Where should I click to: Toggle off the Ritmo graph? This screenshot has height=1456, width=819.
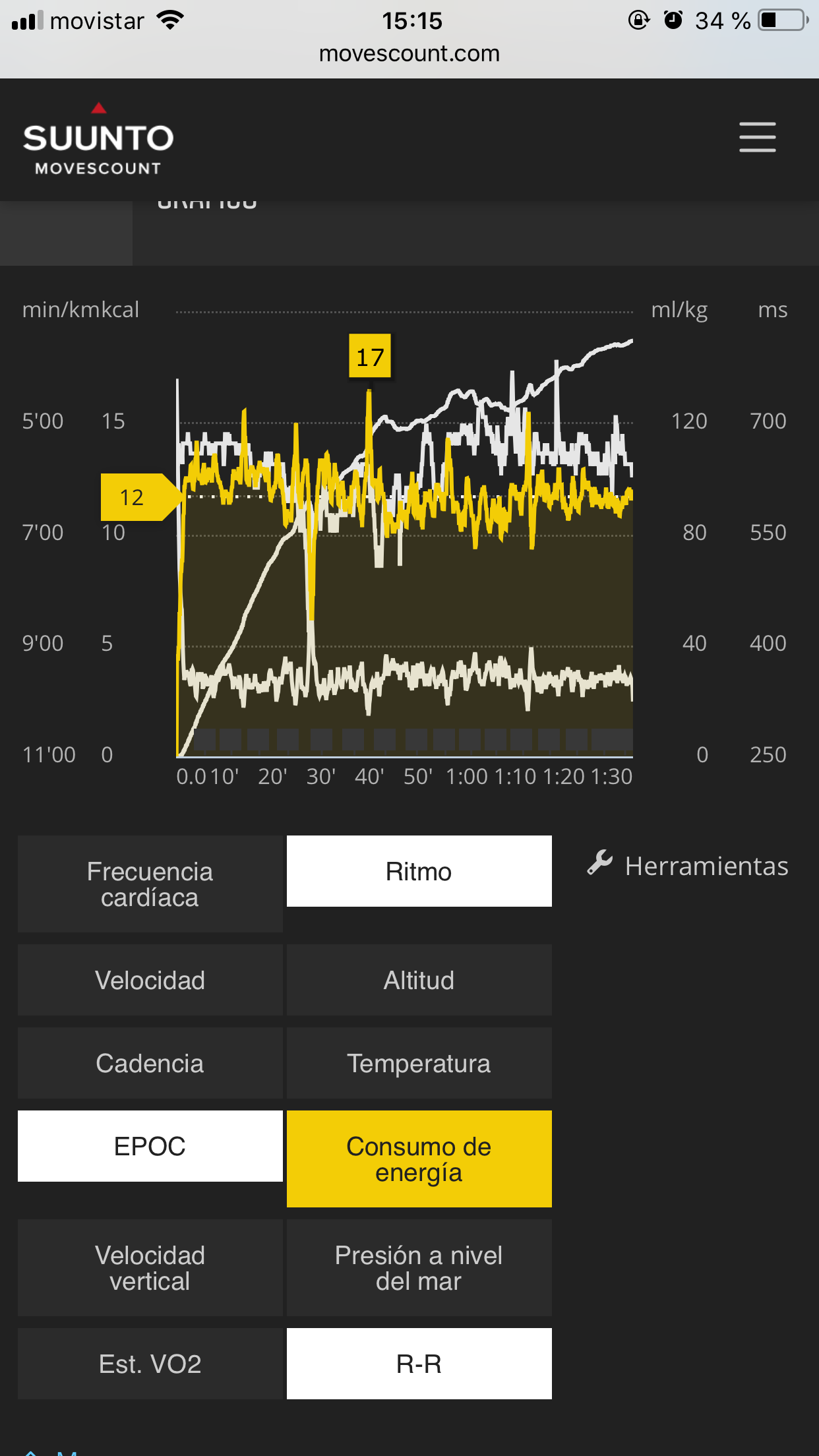click(419, 871)
